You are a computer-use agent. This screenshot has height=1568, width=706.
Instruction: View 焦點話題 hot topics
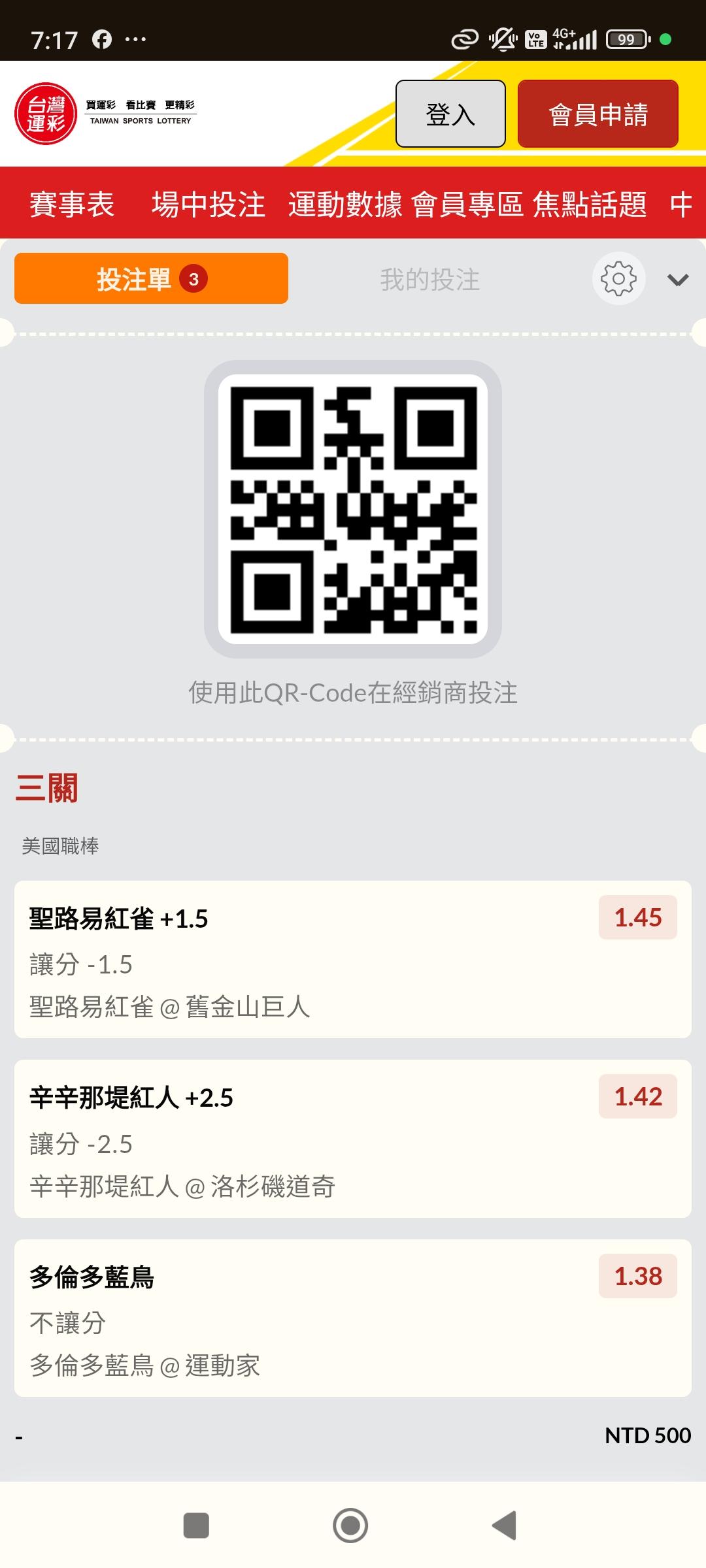point(590,204)
